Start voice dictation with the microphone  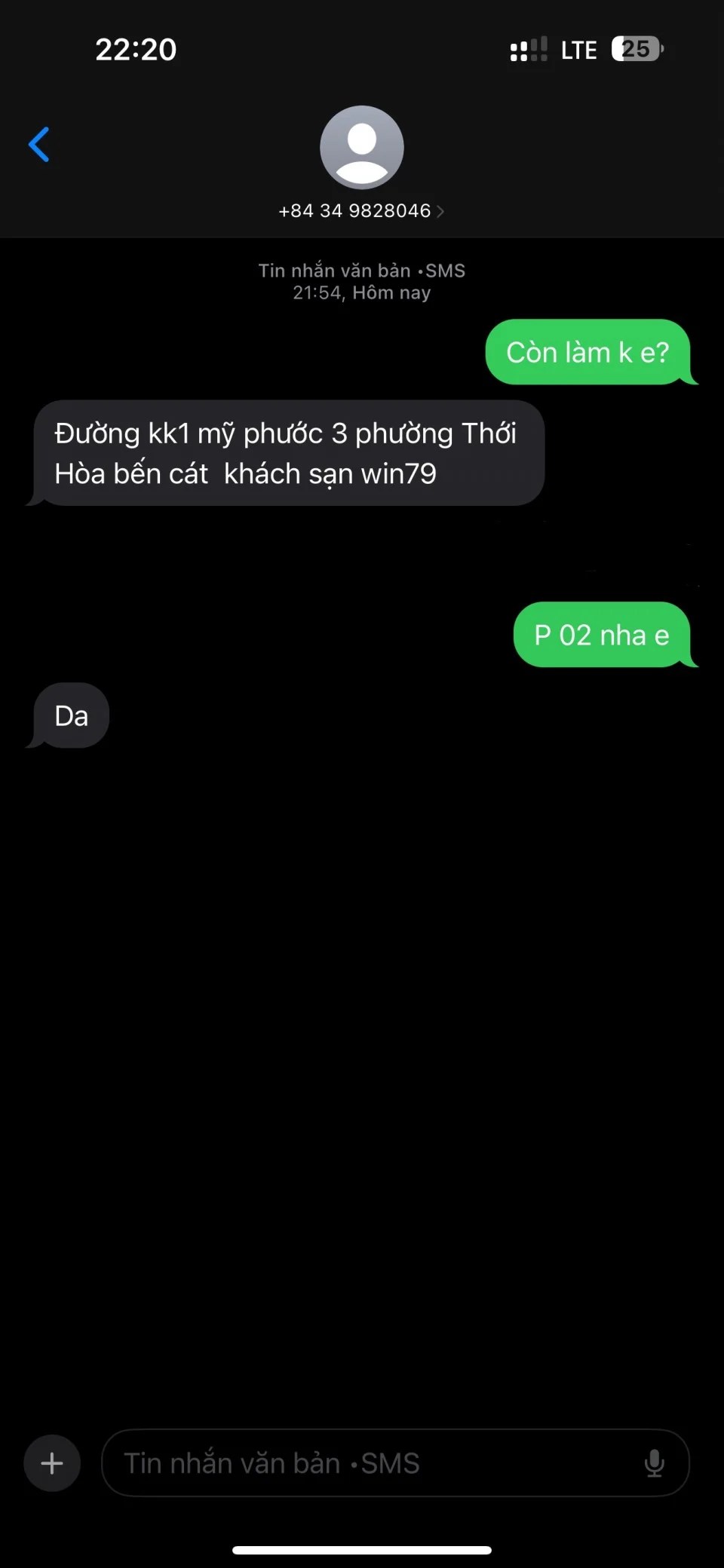point(654,1463)
